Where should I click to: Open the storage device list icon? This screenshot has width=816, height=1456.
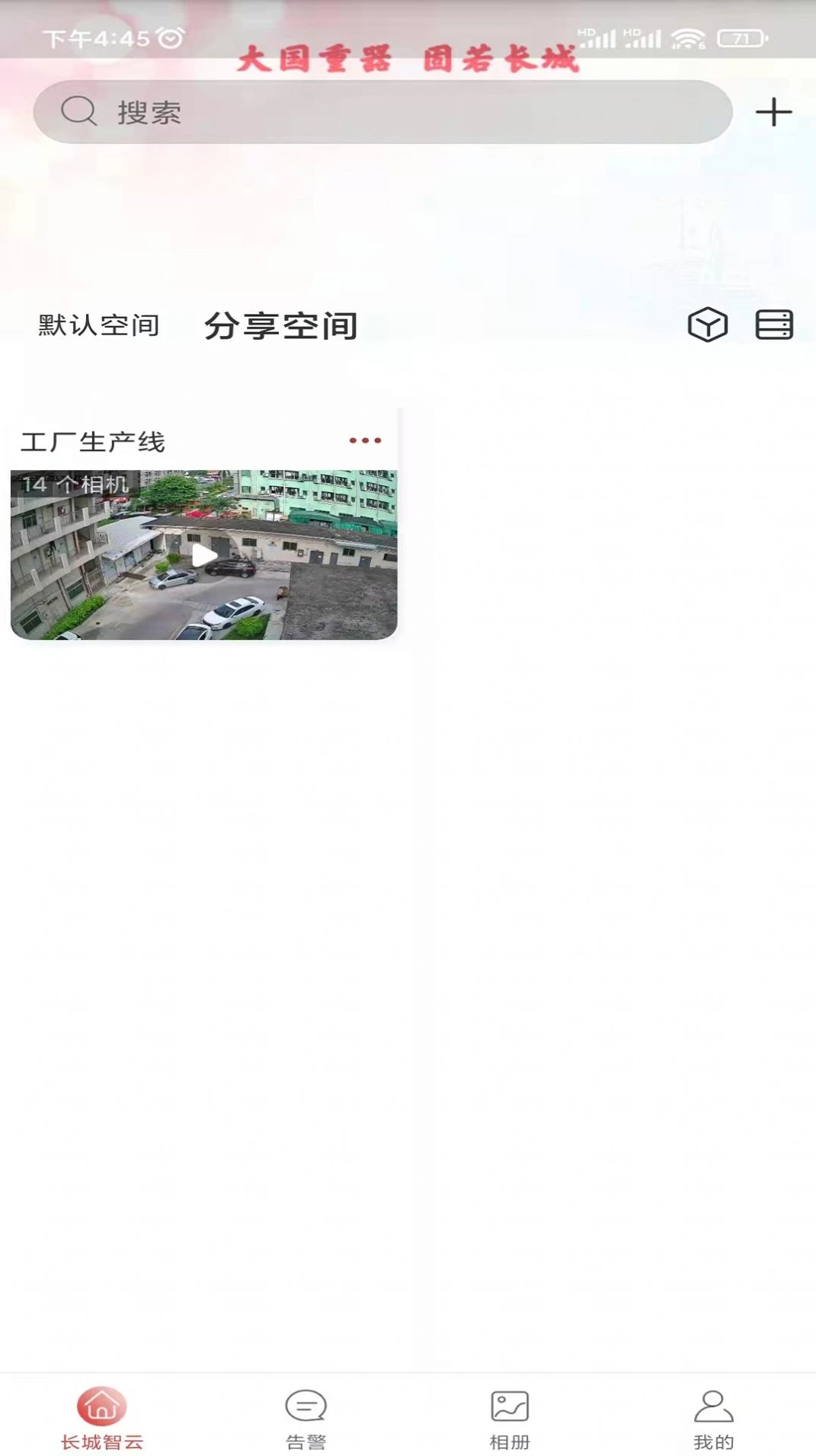774,326
